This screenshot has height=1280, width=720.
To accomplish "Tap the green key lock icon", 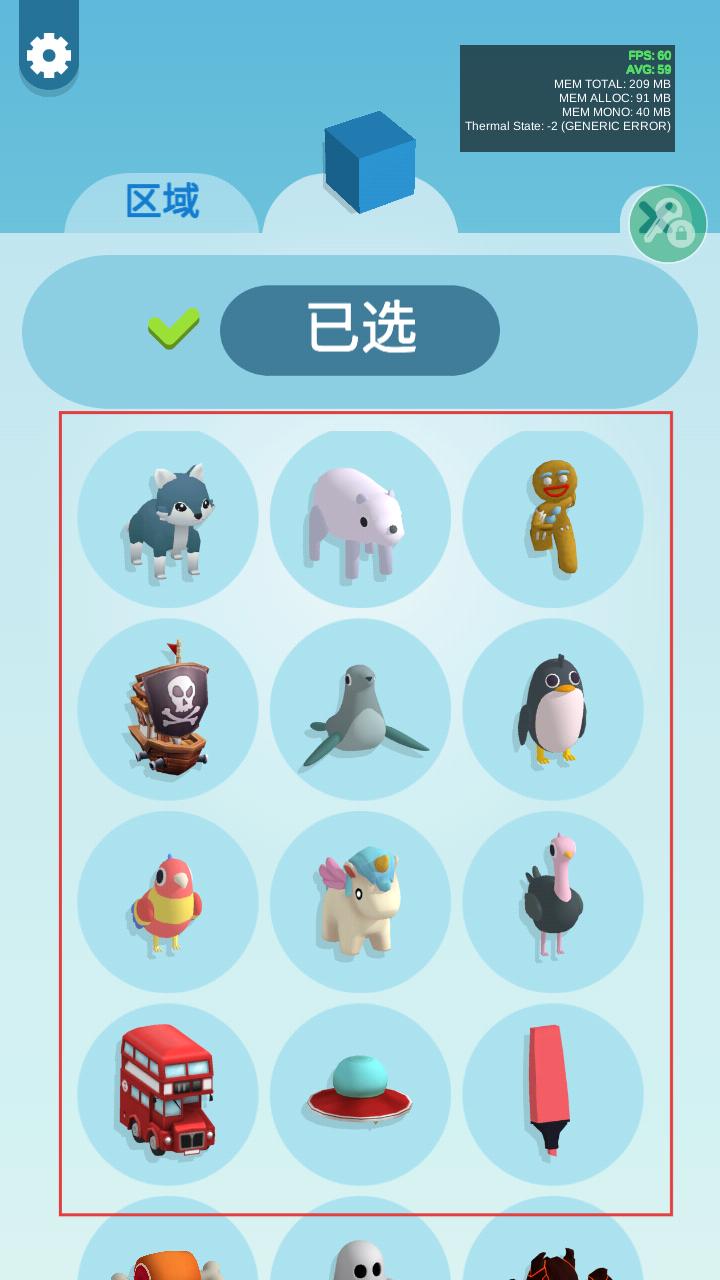I will (667, 223).
